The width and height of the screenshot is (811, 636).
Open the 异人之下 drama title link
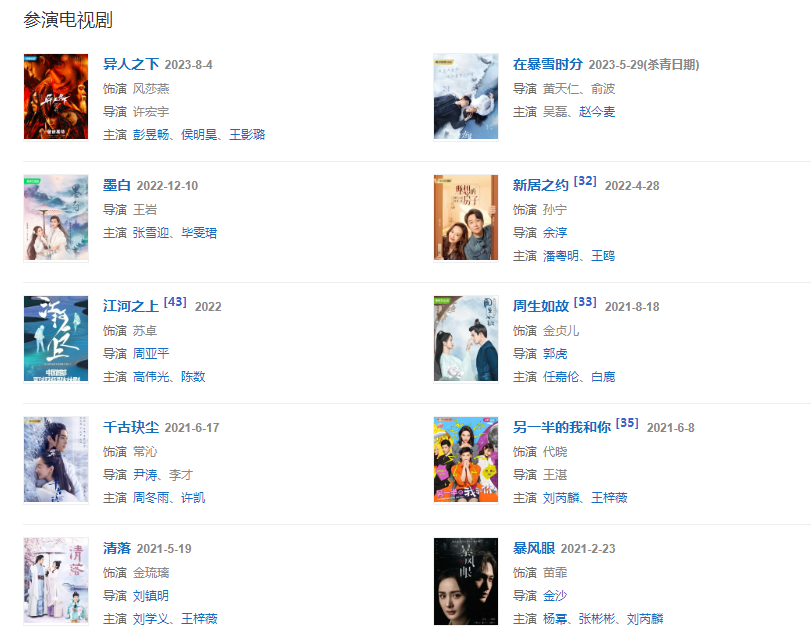coord(131,65)
